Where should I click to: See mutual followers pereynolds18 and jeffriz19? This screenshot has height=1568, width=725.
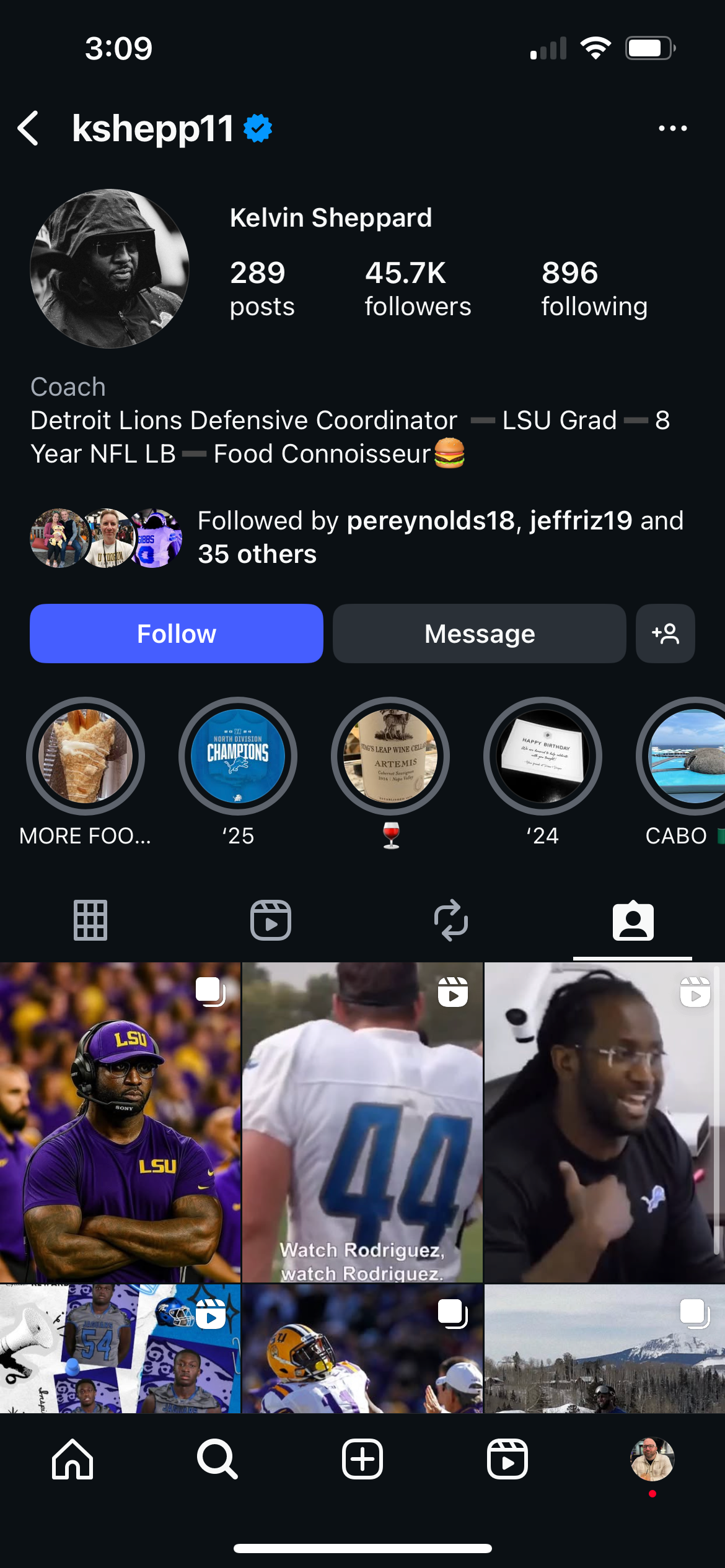[x=440, y=537]
